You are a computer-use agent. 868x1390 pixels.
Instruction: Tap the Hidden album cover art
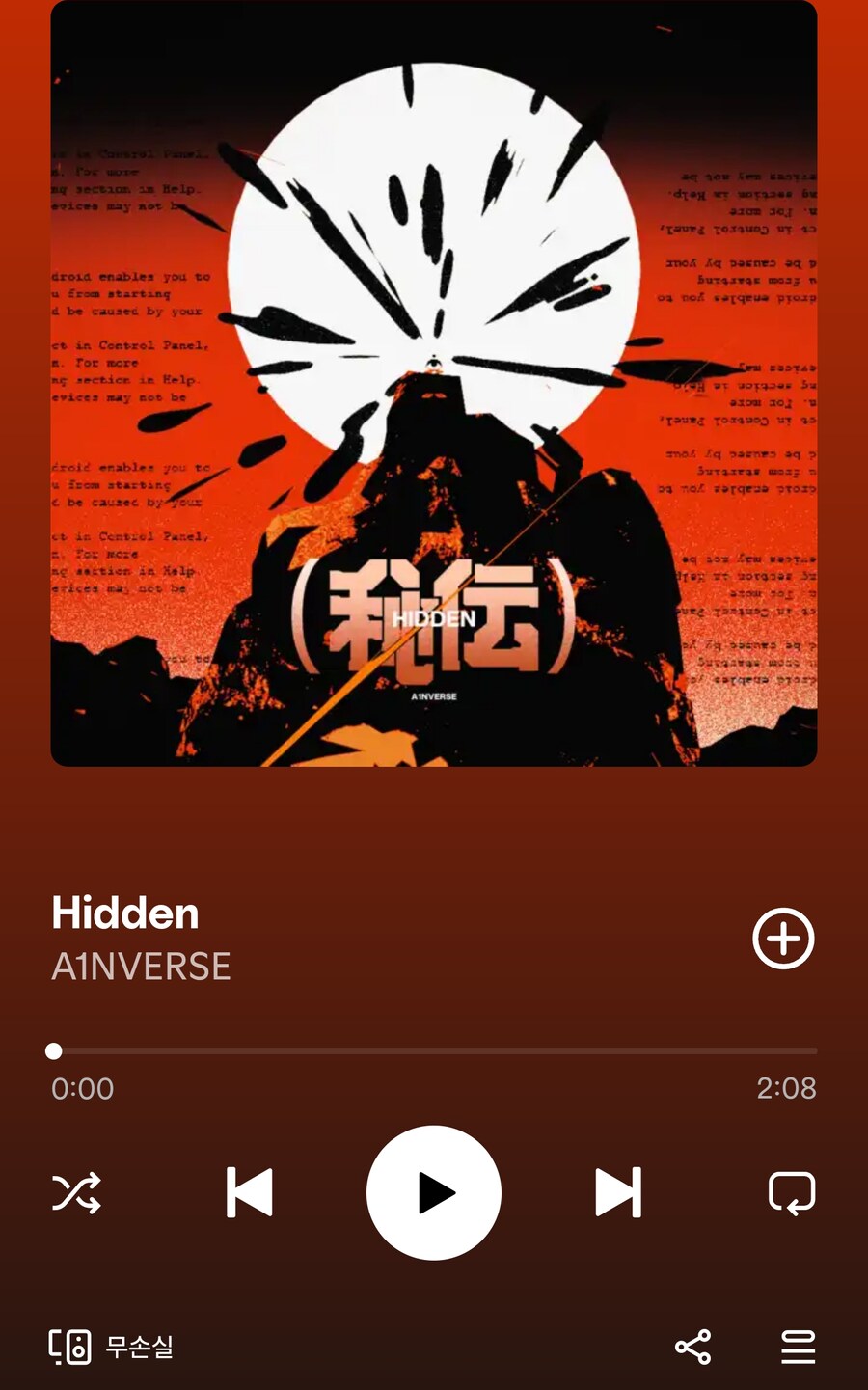(x=434, y=383)
